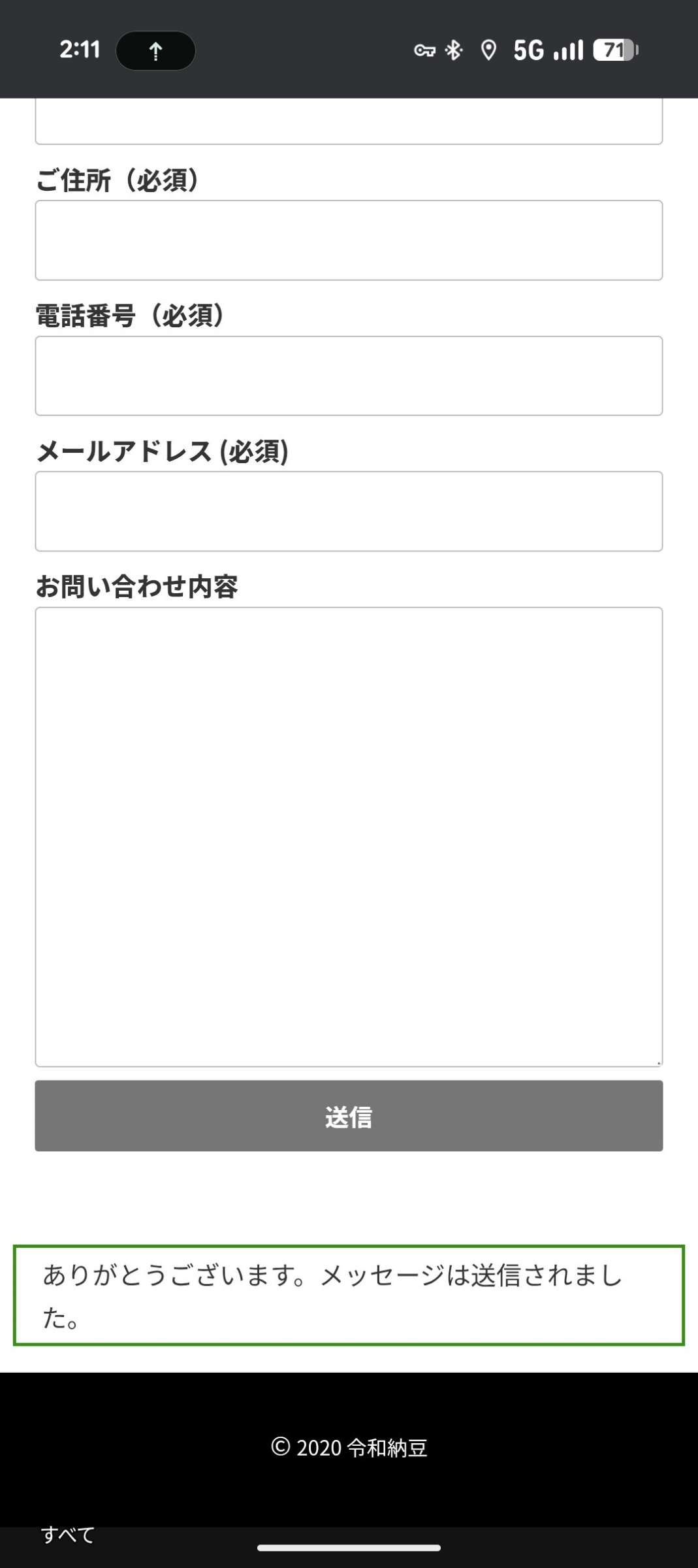Tap the ご住所 address input field
This screenshot has height=1568, width=698.
[349, 240]
